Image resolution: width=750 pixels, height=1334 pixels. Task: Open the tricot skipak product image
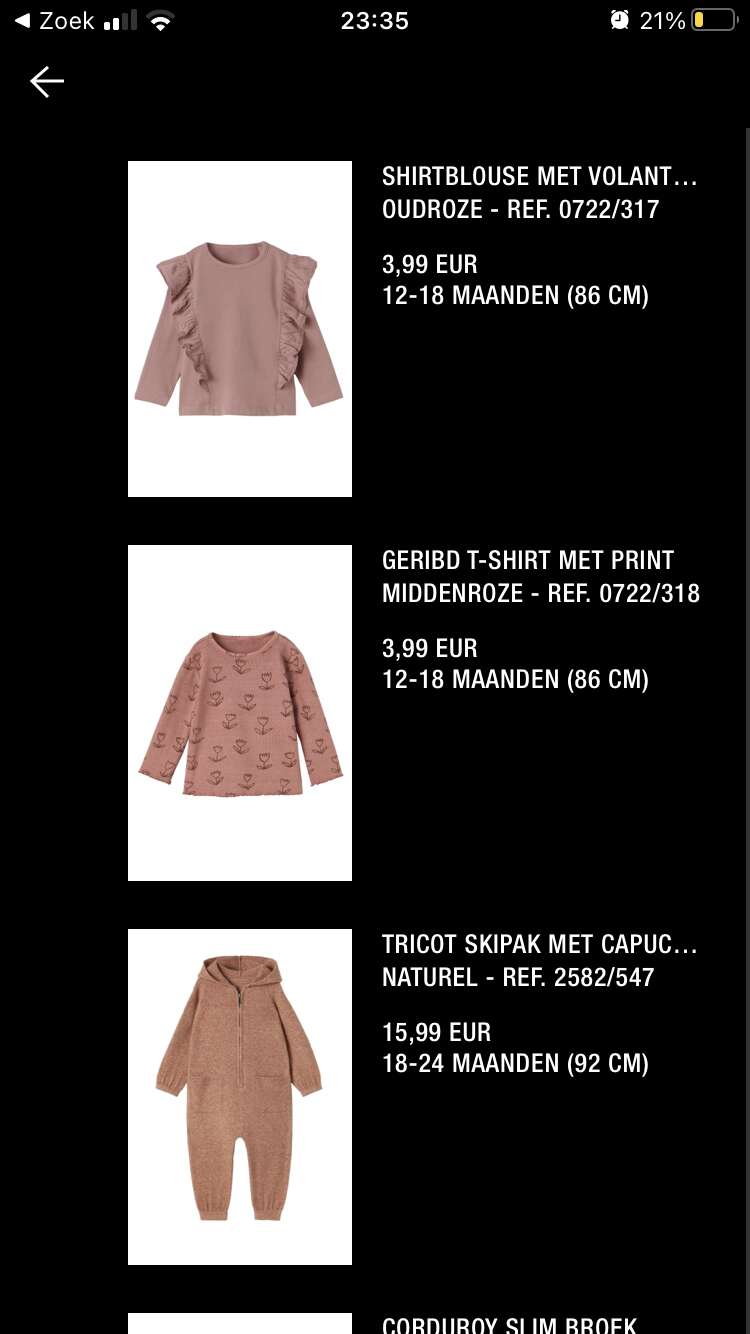pyautogui.click(x=240, y=1097)
